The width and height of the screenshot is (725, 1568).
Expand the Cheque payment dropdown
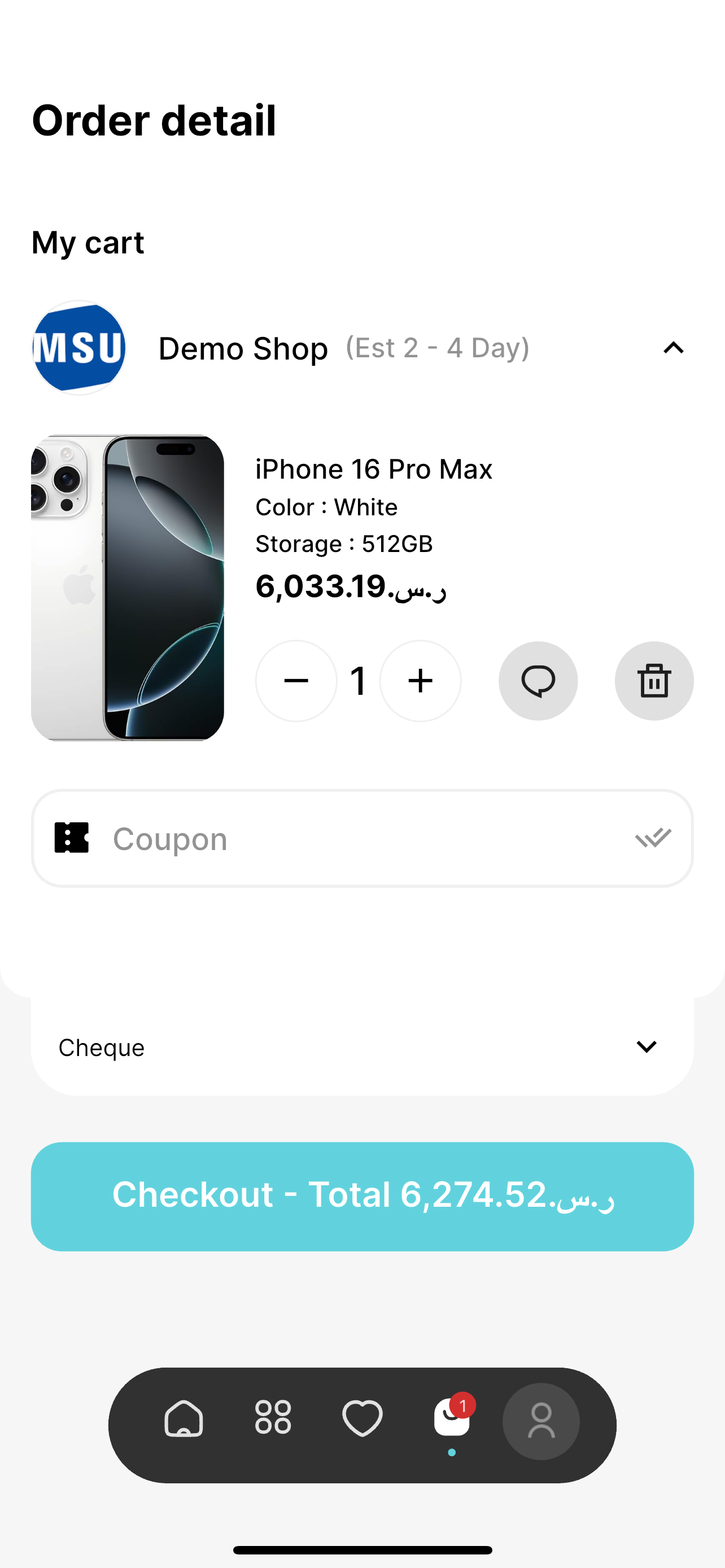[646, 1047]
